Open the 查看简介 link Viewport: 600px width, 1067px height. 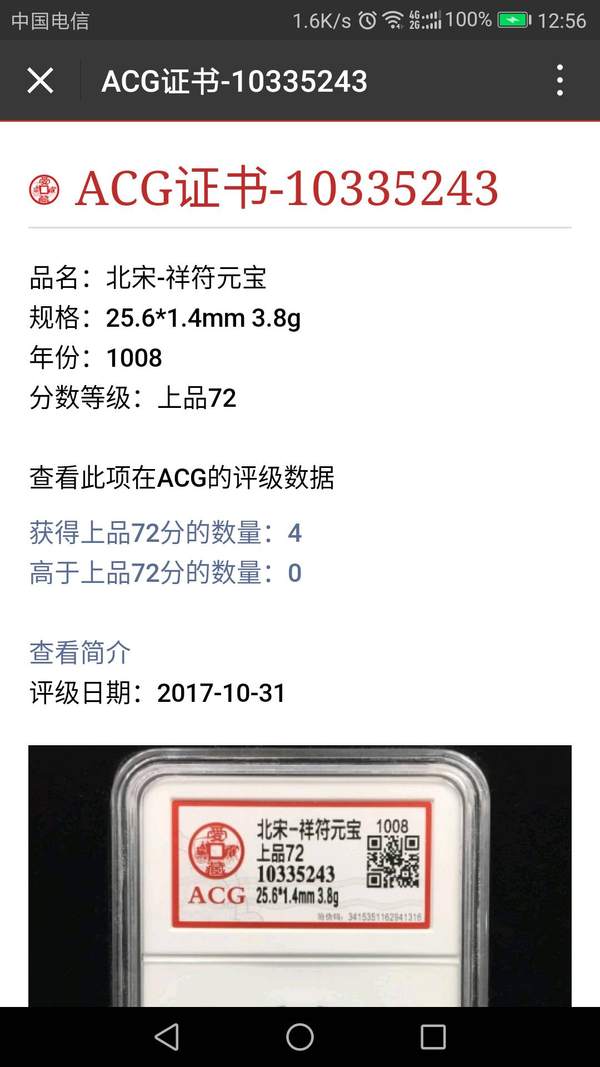coord(80,653)
